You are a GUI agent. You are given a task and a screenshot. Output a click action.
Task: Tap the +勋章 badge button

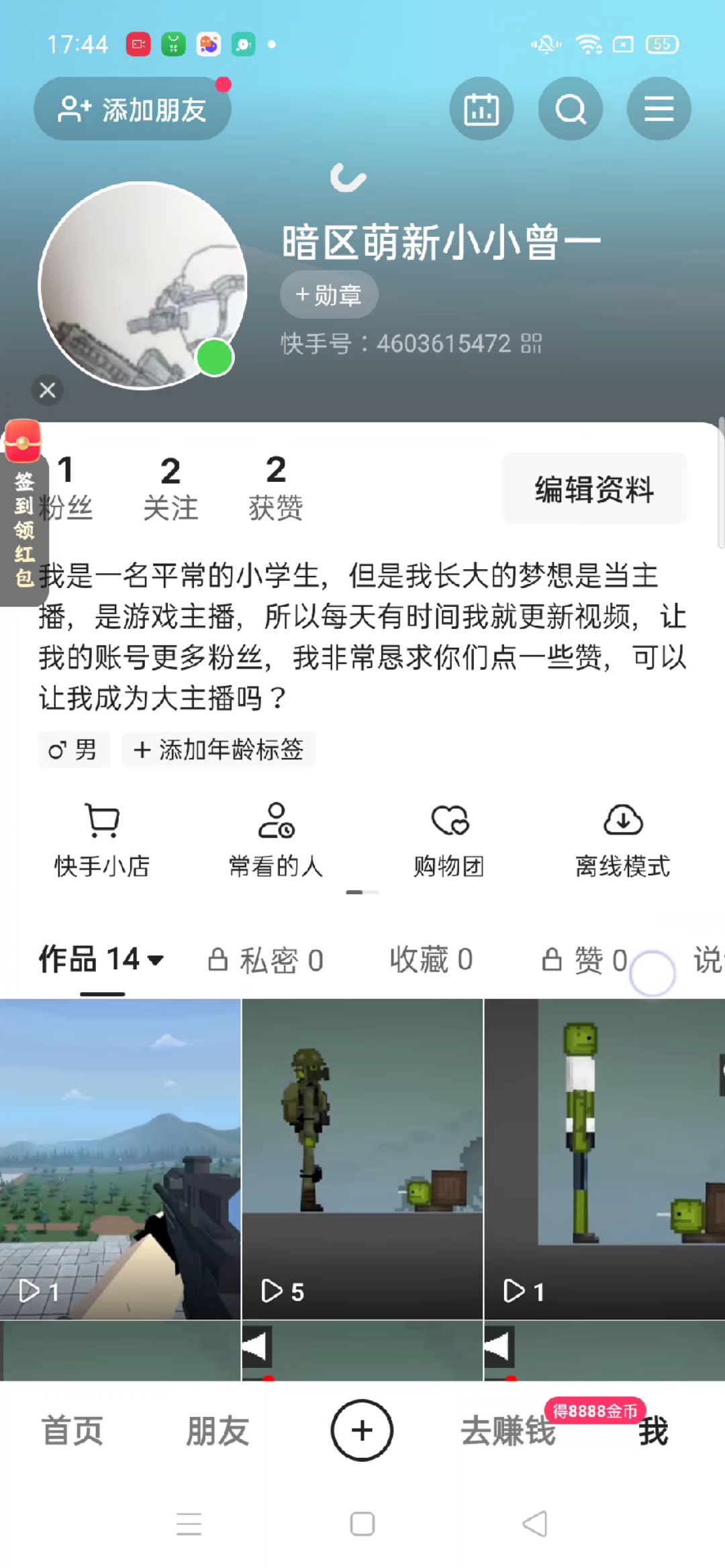(328, 293)
